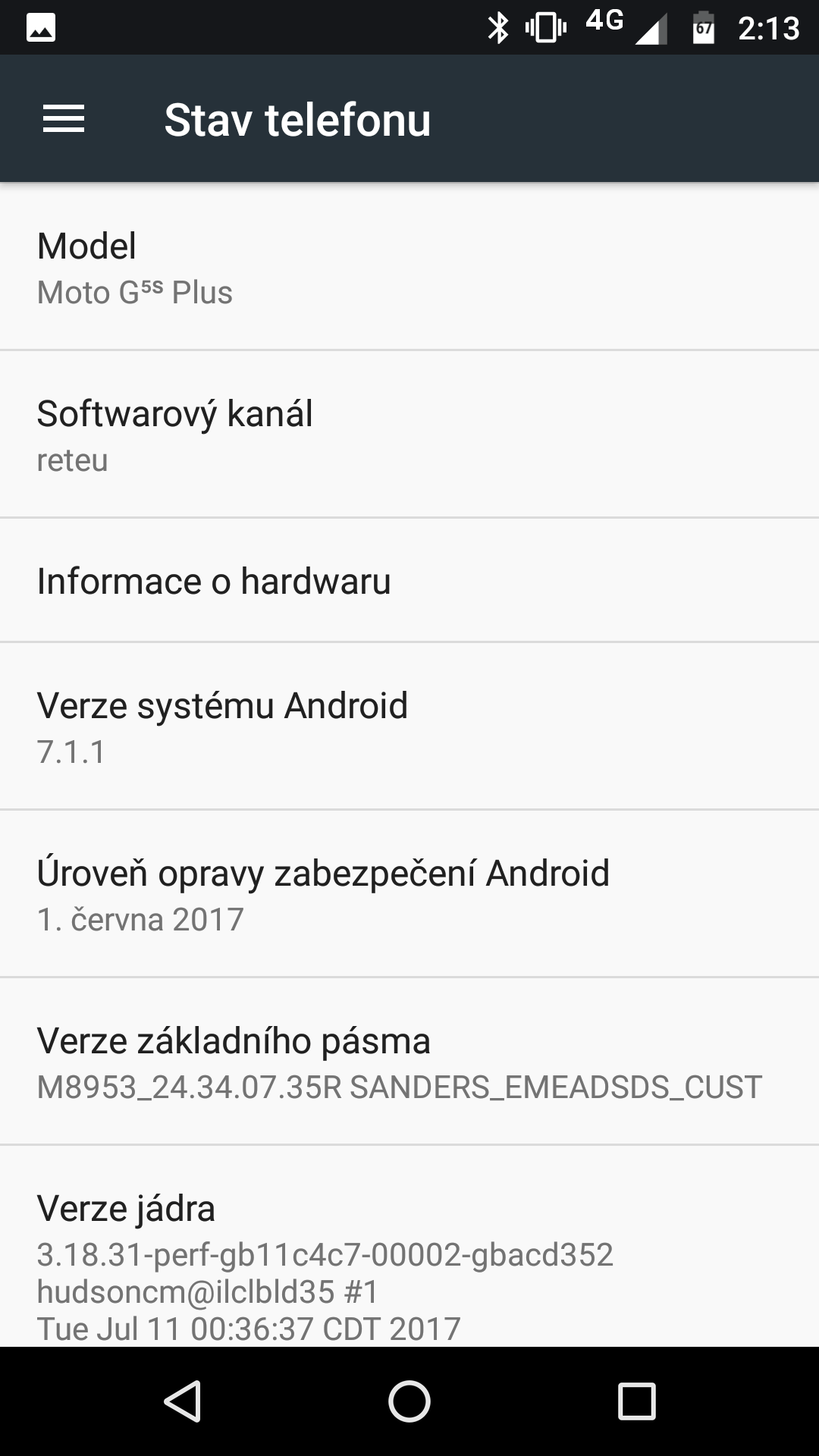Open the recent apps overview
The width and height of the screenshot is (819, 1456).
click(x=637, y=1401)
